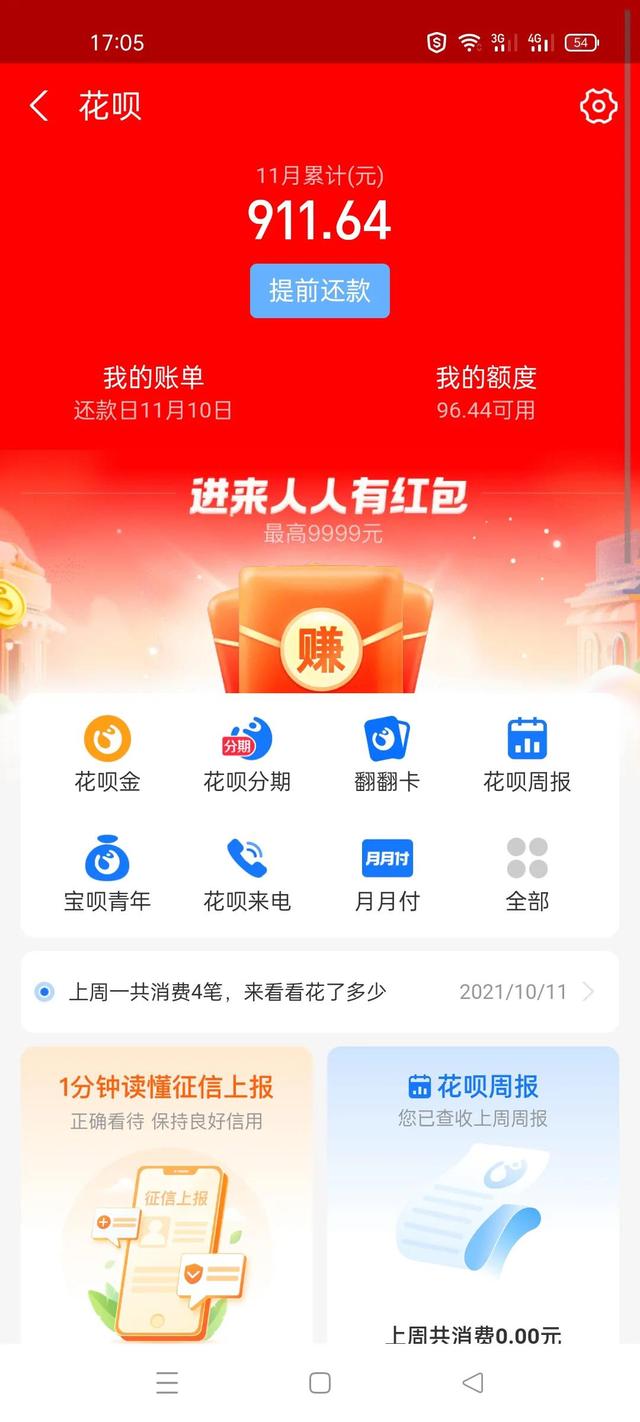The width and height of the screenshot is (640, 1422).
Task: Tap the 提前还款 button
Action: [319, 291]
